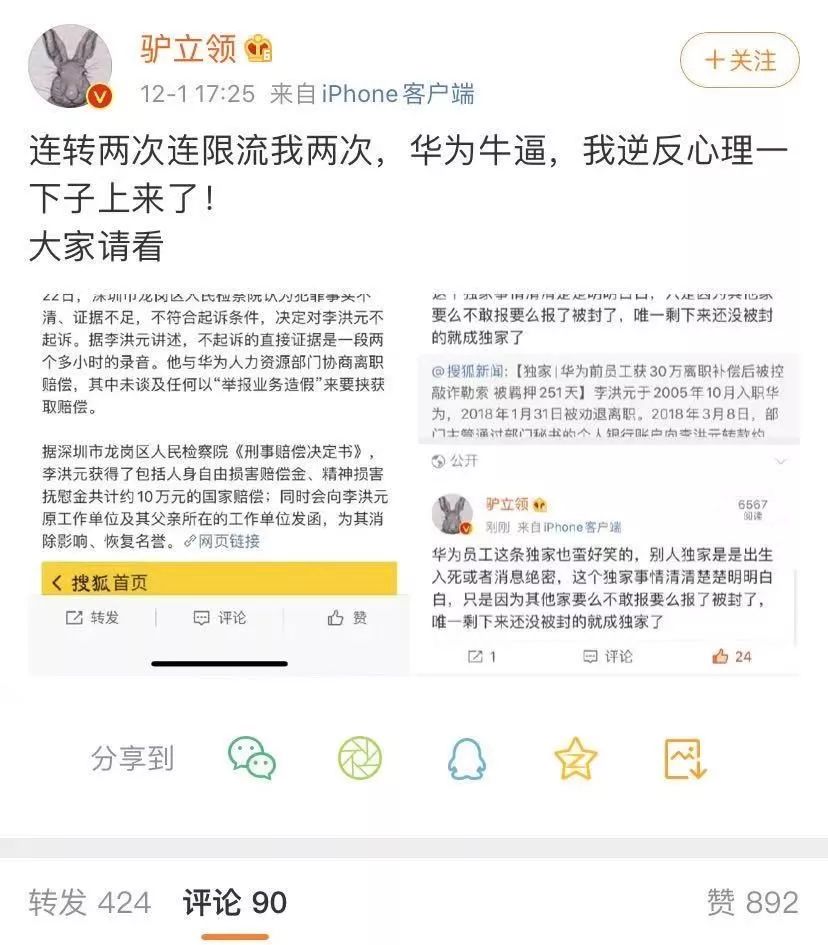Screen dimensions: 828x945
Task: Share to QQ Zone star icon
Action: (575, 758)
